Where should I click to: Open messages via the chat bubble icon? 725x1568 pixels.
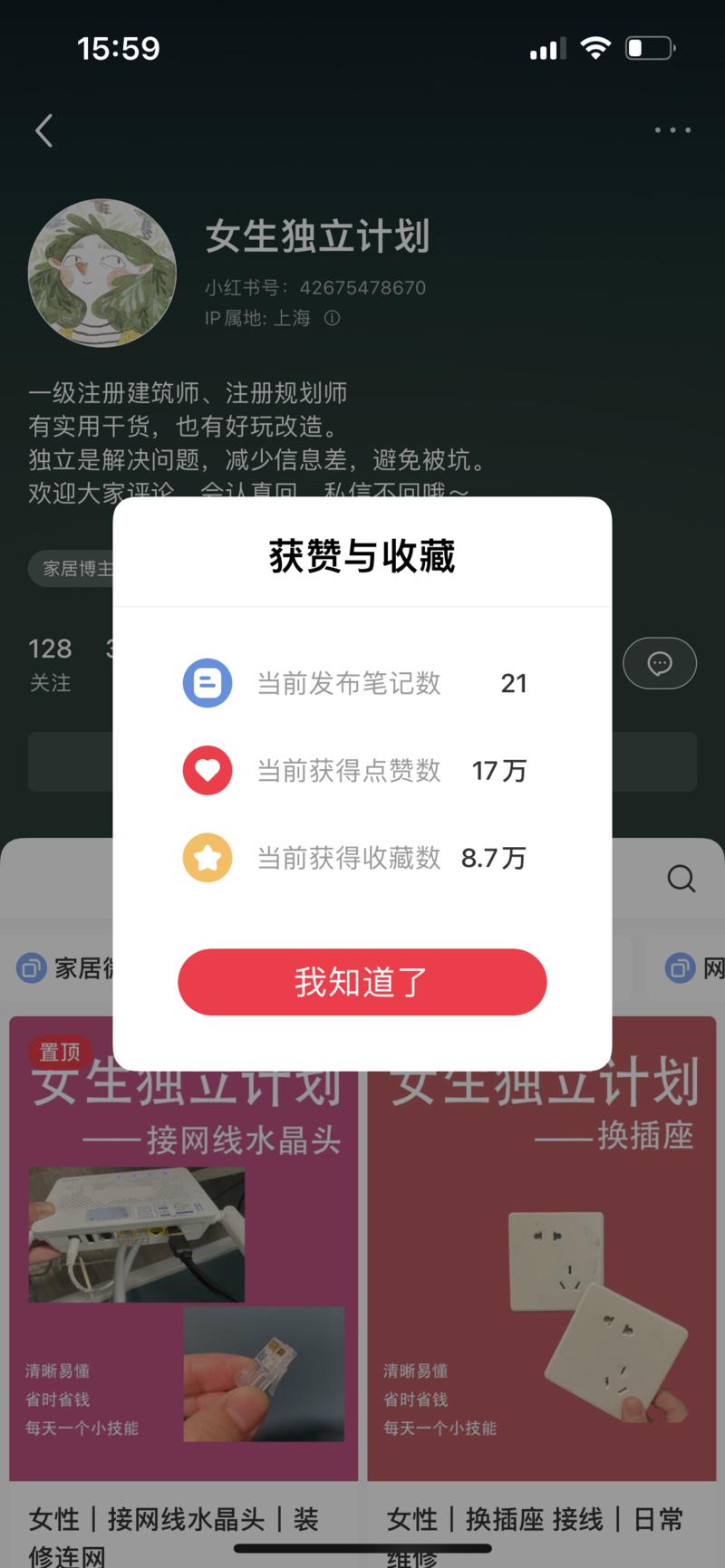click(660, 663)
